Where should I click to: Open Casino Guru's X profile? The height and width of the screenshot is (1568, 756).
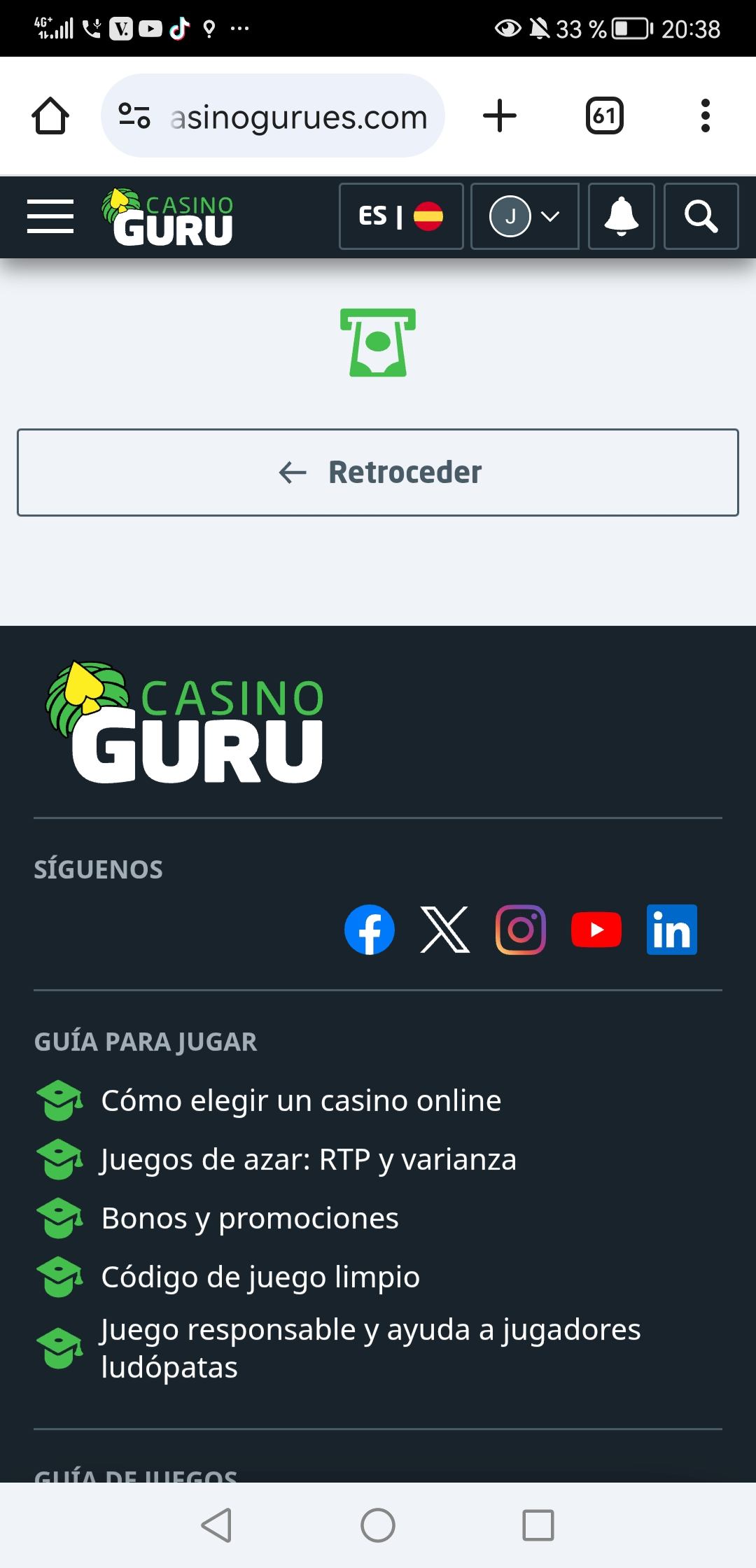click(x=445, y=930)
